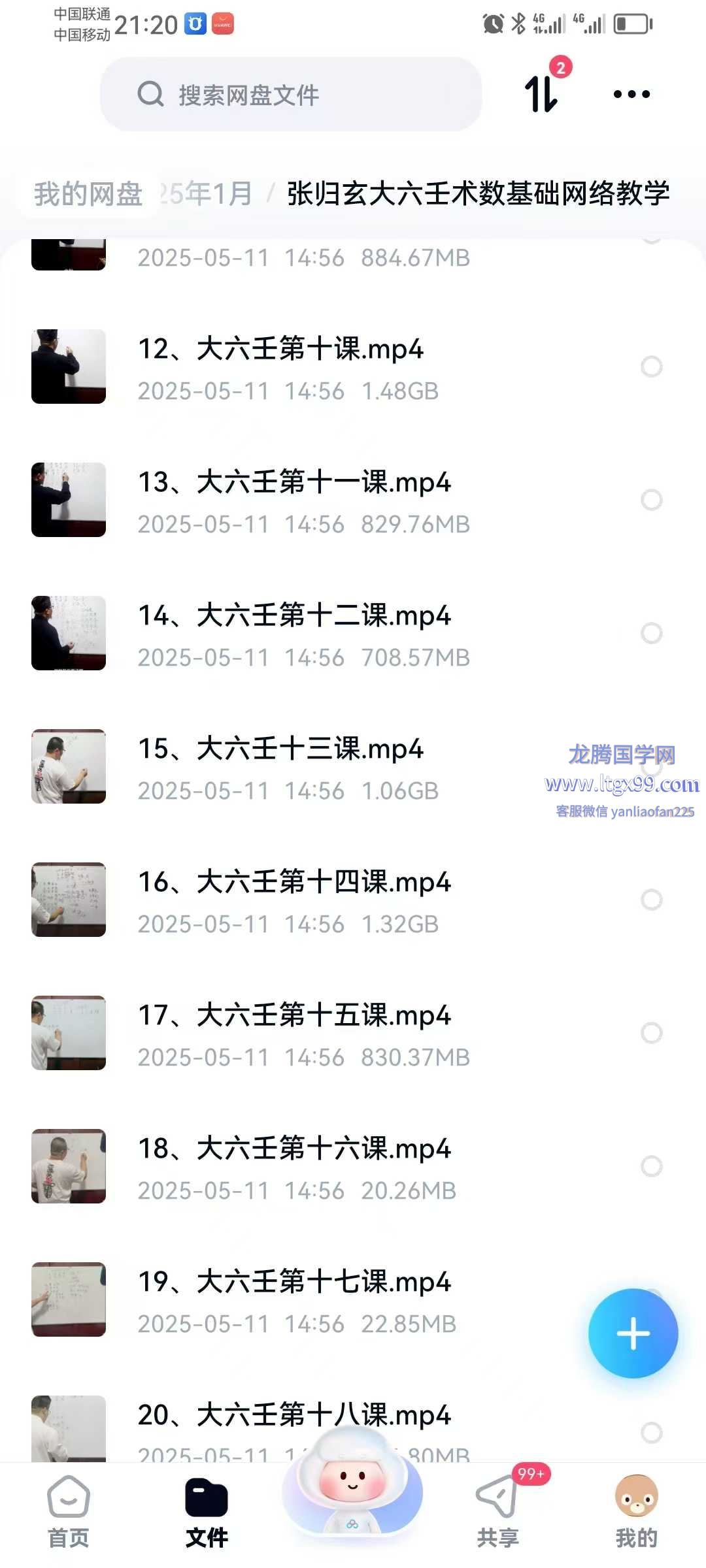
Task: Open 14、大六壬第十二课.mp4 video
Action: (x=294, y=632)
